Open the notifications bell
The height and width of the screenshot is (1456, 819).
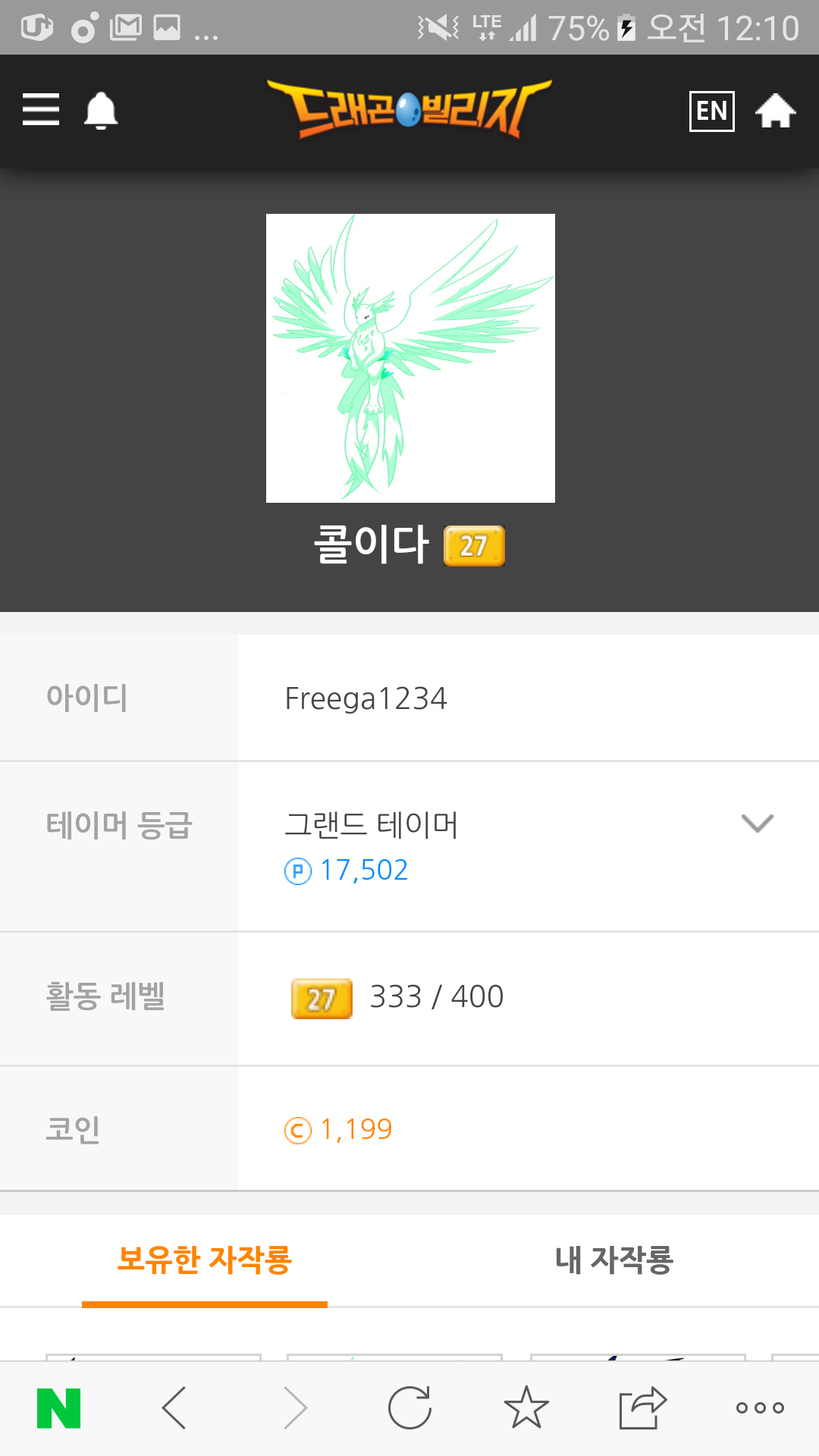pos(100,111)
